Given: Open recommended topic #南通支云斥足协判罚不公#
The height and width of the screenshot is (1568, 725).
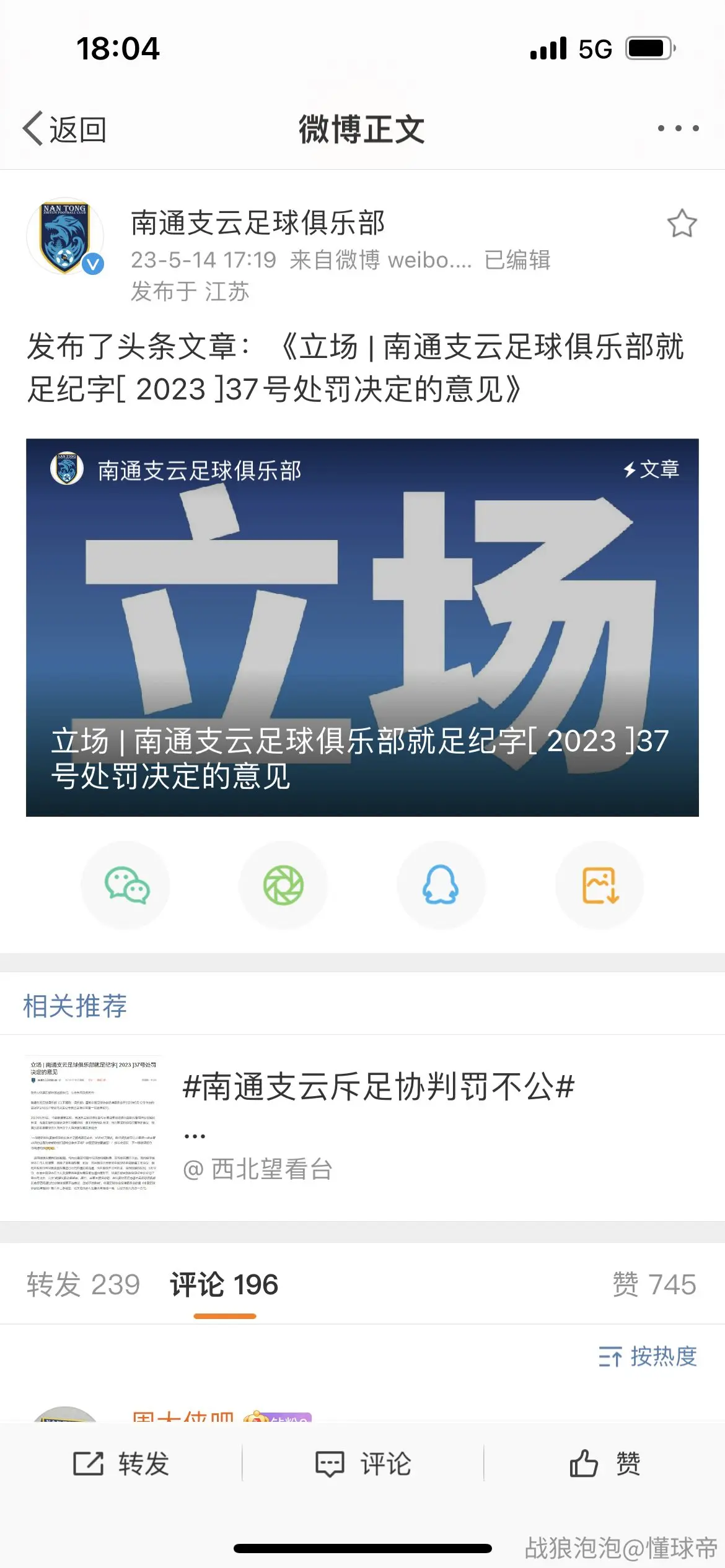Looking at the screenshot, I should click(379, 1087).
